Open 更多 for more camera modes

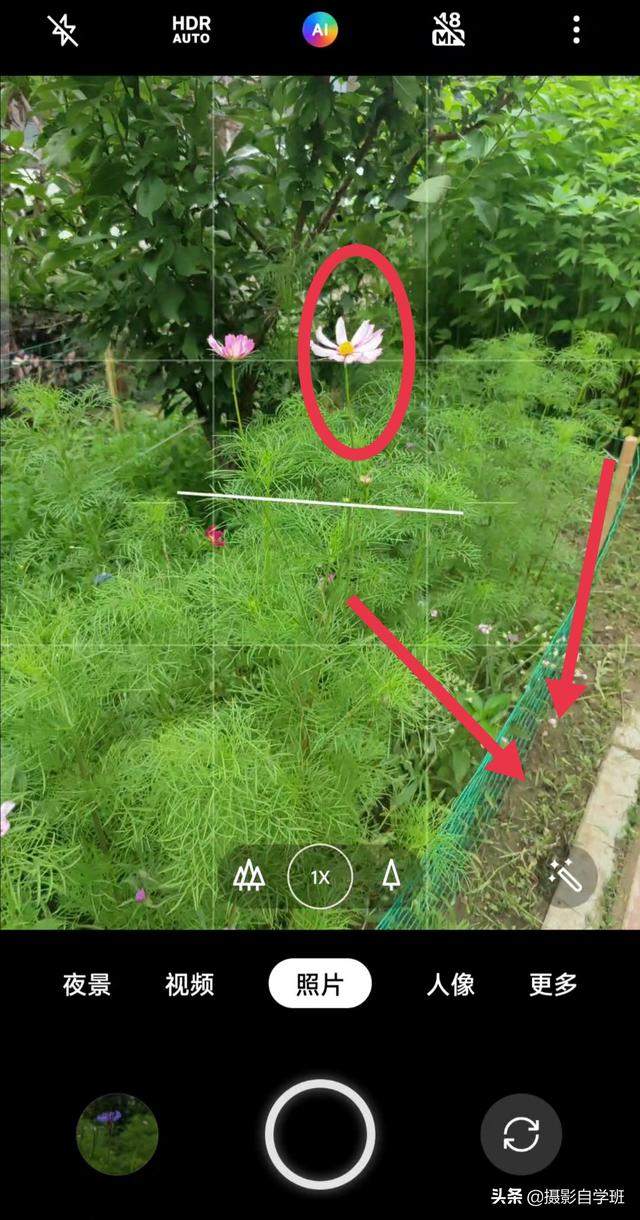553,985
